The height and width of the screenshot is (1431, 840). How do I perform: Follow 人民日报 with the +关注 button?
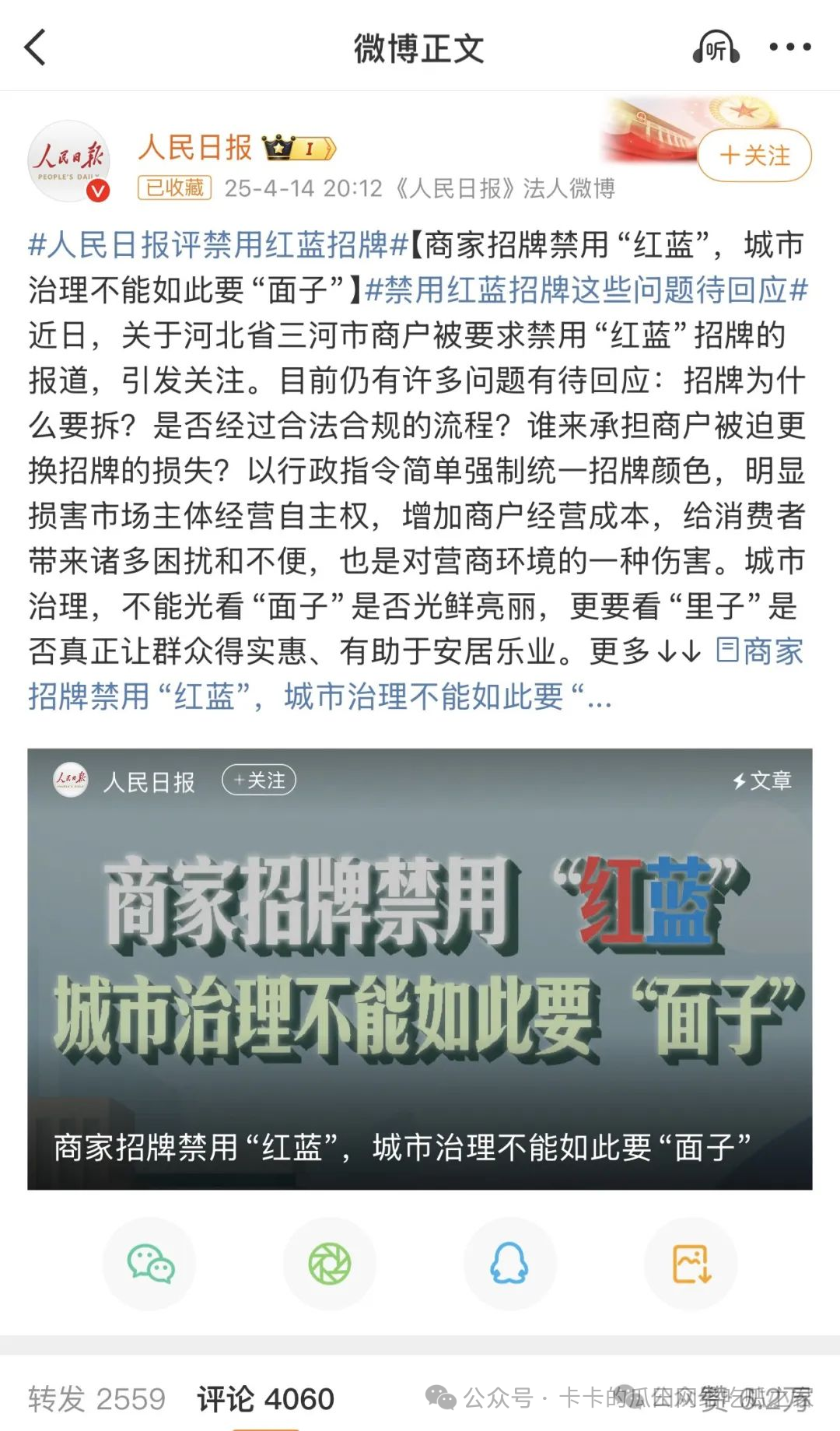(x=754, y=156)
